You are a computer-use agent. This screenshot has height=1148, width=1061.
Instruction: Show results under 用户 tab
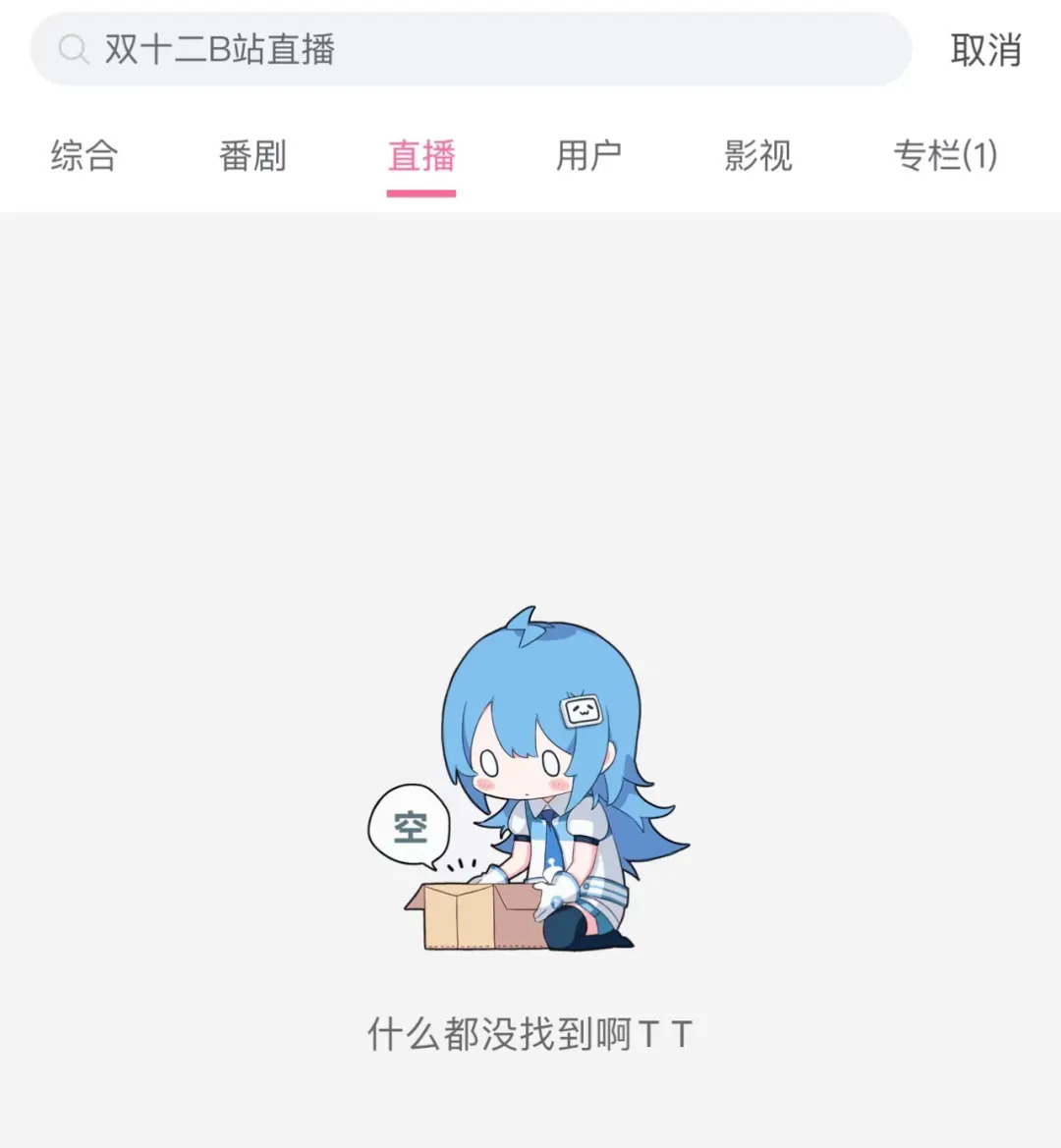(x=589, y=155)
